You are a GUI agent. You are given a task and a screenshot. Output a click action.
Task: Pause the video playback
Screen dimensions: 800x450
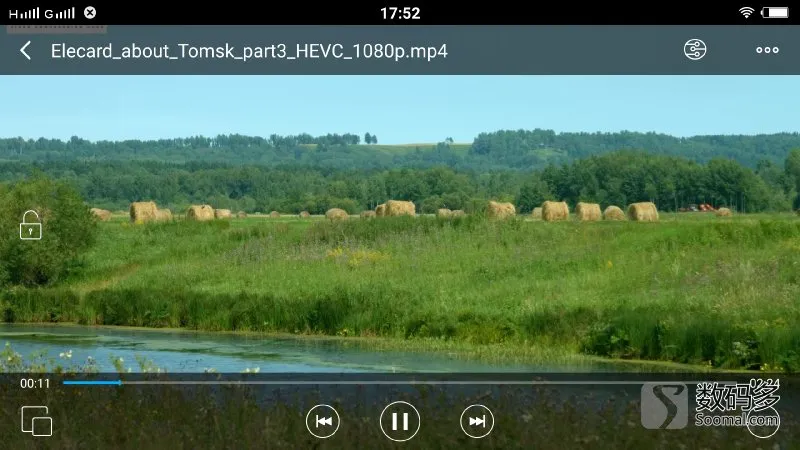tap(400, 421)
